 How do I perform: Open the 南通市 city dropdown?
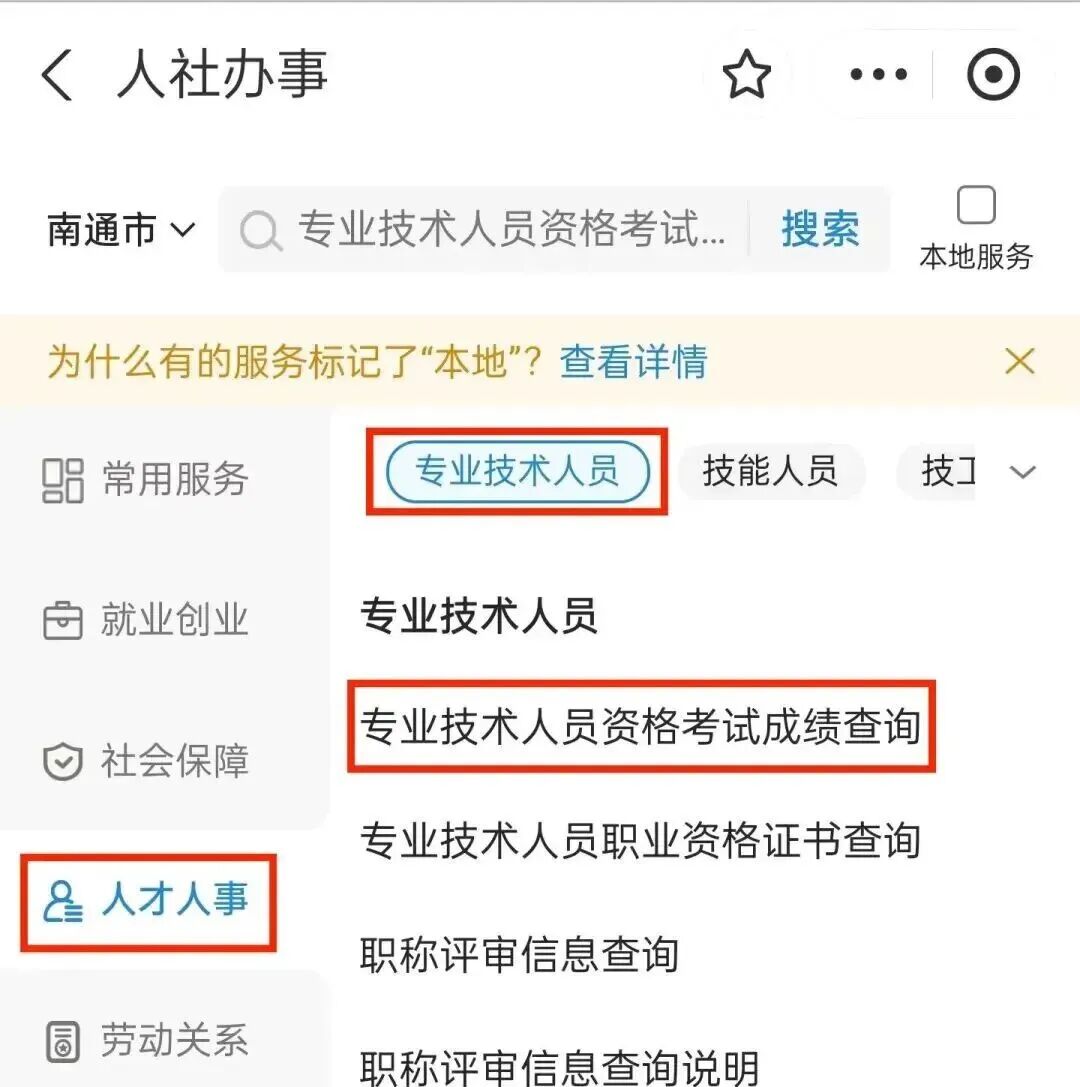121,231
